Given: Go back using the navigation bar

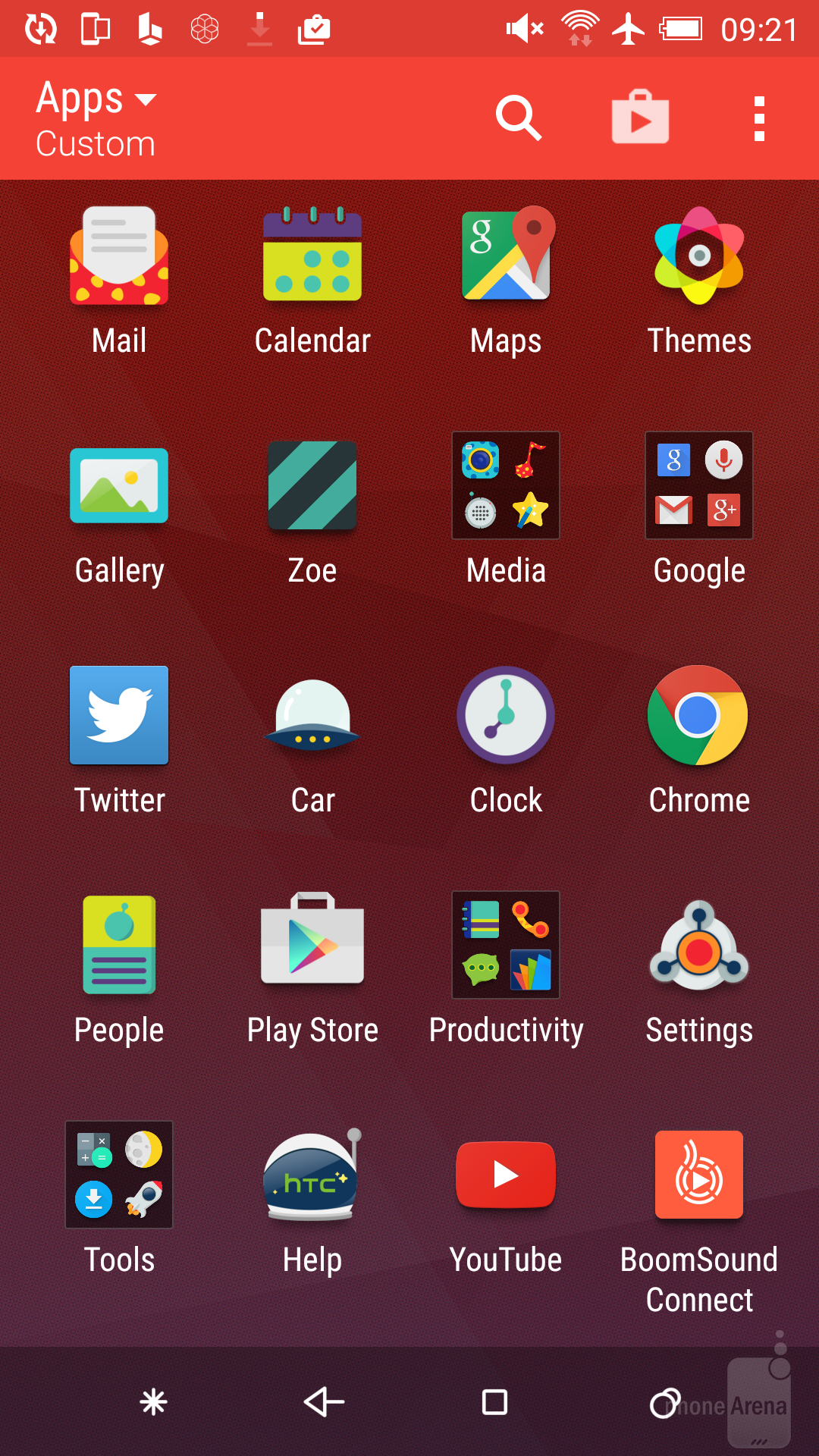Looking at the screenshot, I should coord(324,1403).
